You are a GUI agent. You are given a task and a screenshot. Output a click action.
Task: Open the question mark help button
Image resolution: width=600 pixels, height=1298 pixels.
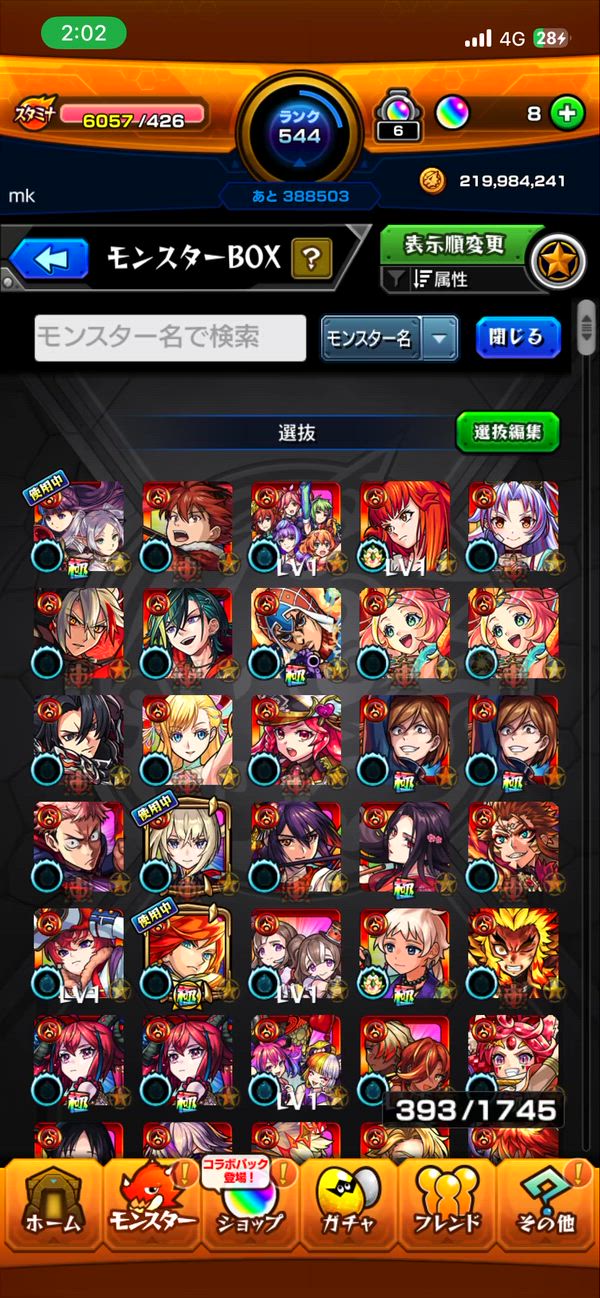pyautogui.click(x=311, y=260)
